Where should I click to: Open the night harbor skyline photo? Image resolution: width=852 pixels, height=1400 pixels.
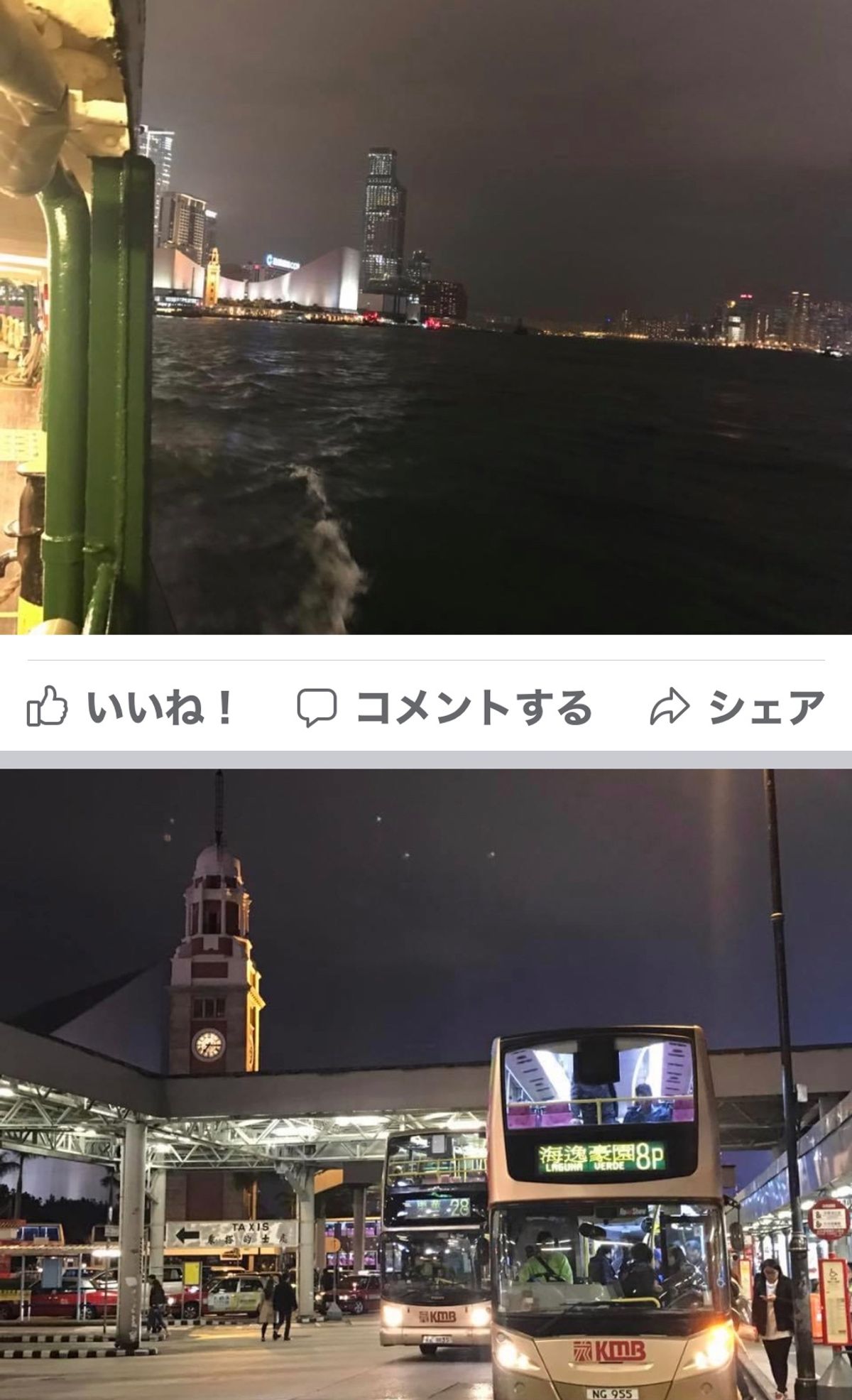pyautogui.click(x=426, y=320)
